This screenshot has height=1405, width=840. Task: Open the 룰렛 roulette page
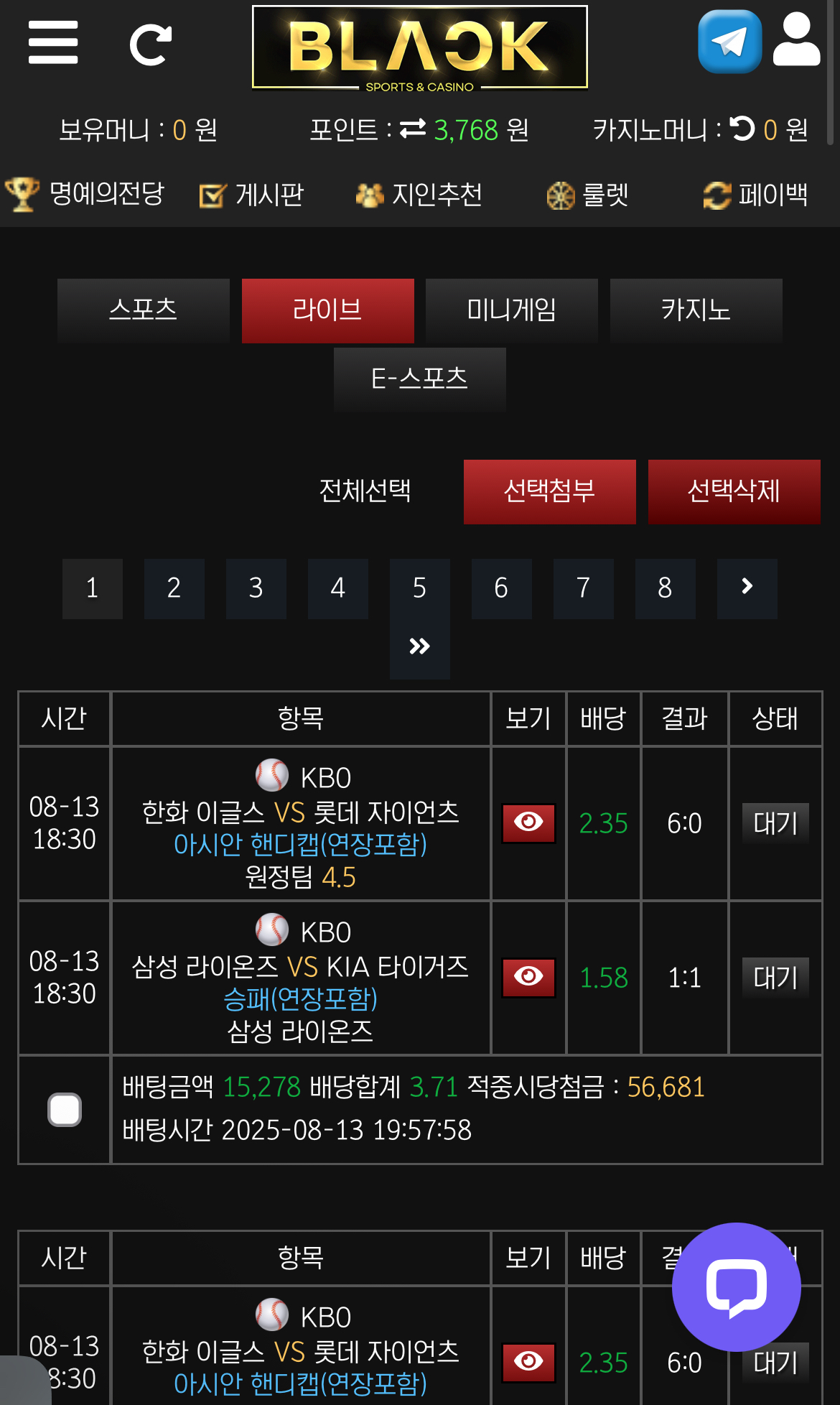(588, 195)
